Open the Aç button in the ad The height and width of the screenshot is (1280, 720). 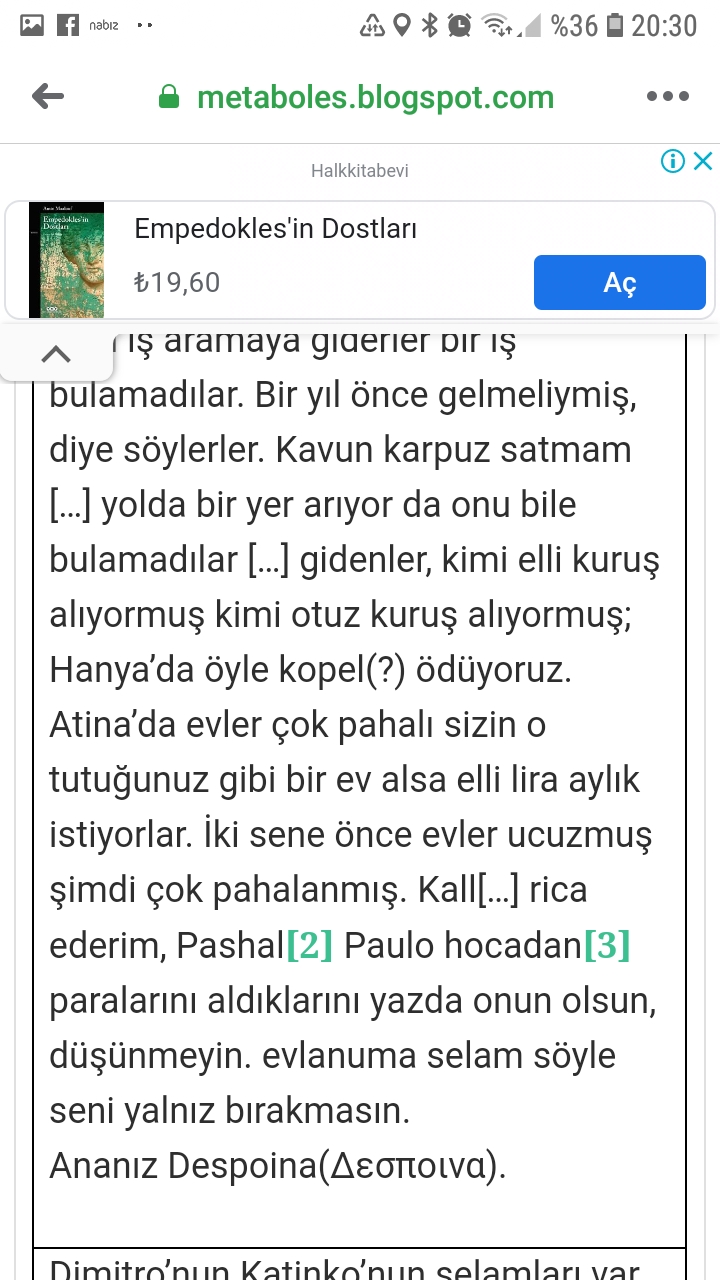coord(619,283)
